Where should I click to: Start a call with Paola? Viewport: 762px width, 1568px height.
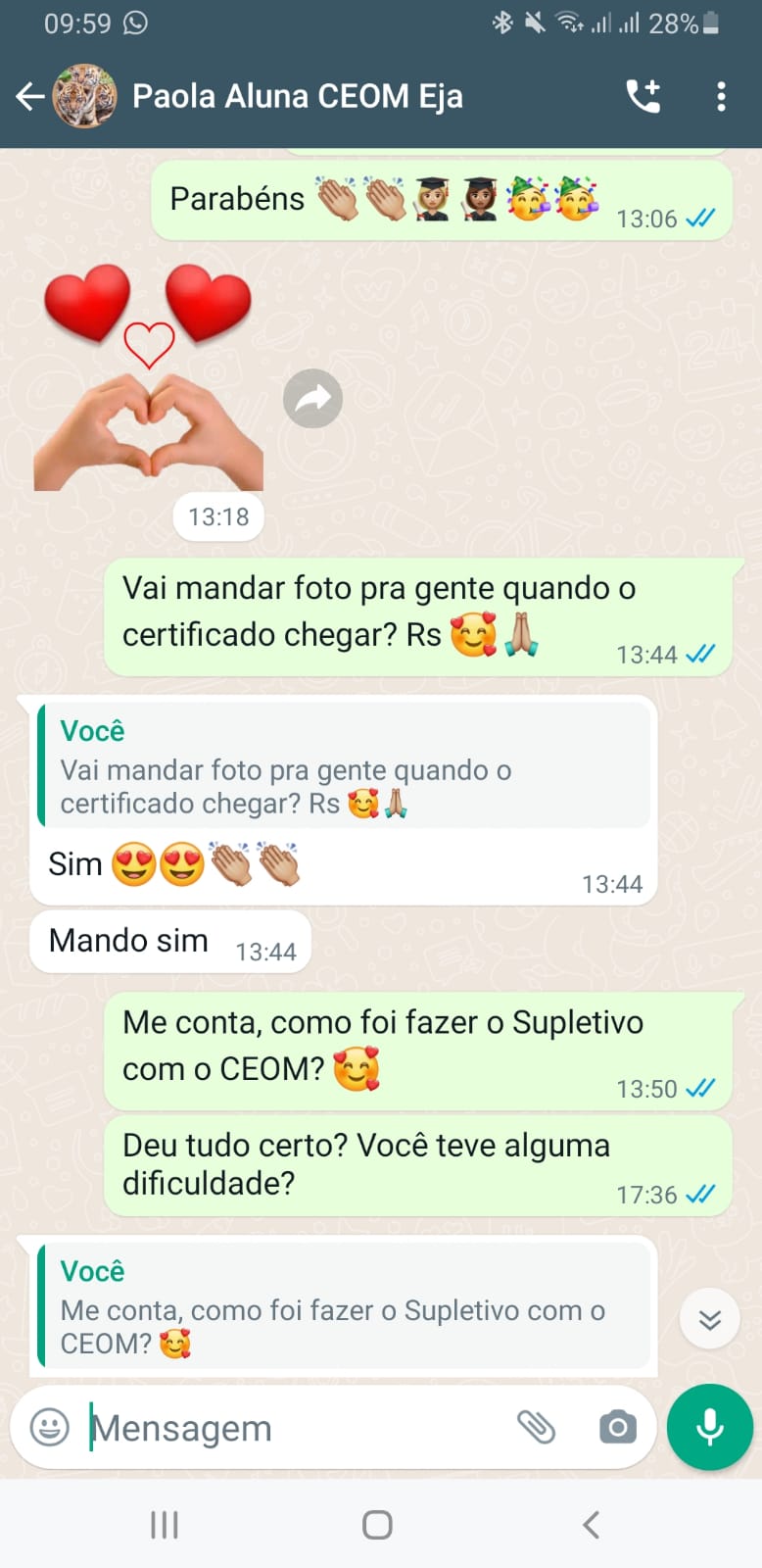click(x=643, y=96)
